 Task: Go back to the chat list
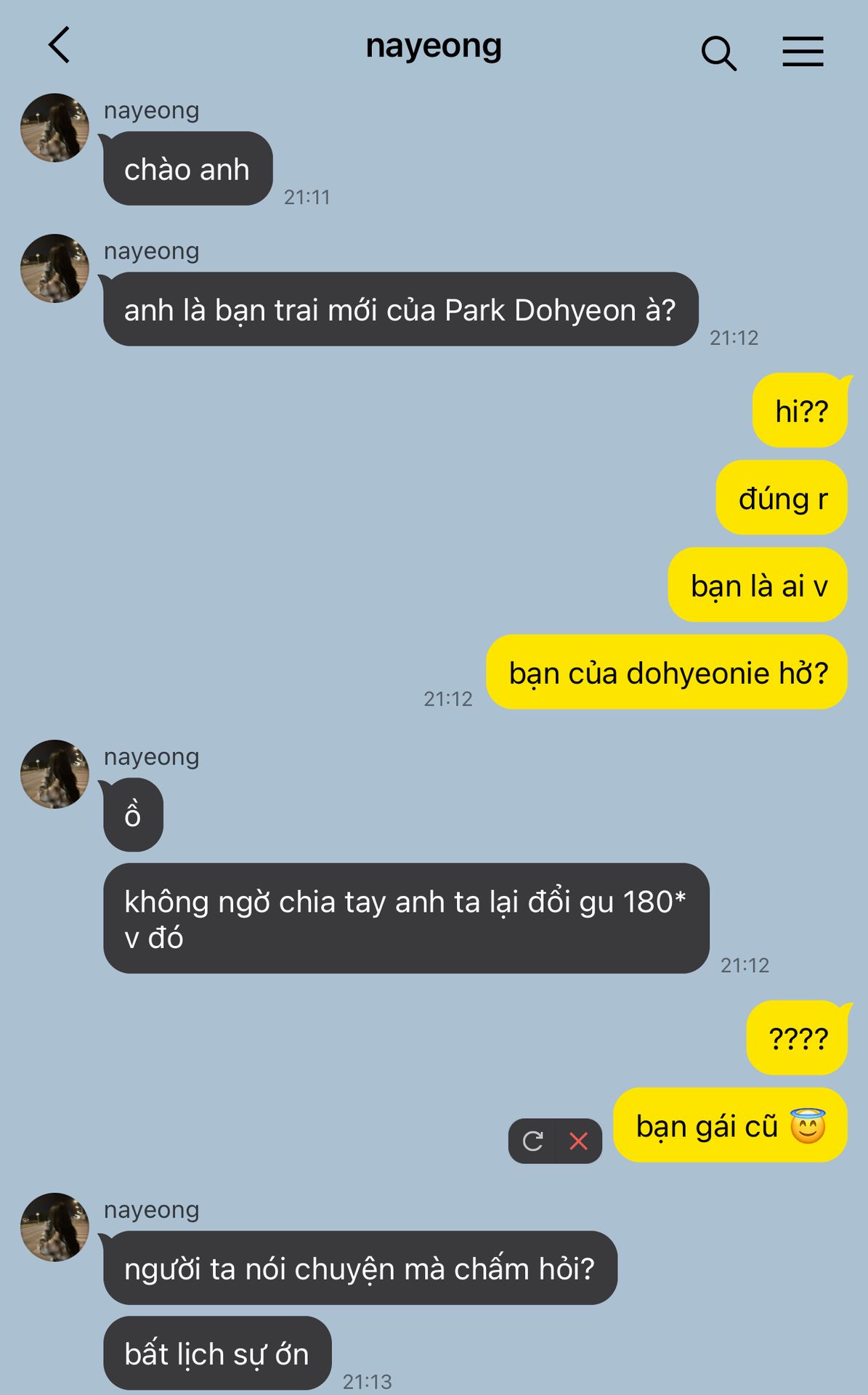(x=60, y=45)
